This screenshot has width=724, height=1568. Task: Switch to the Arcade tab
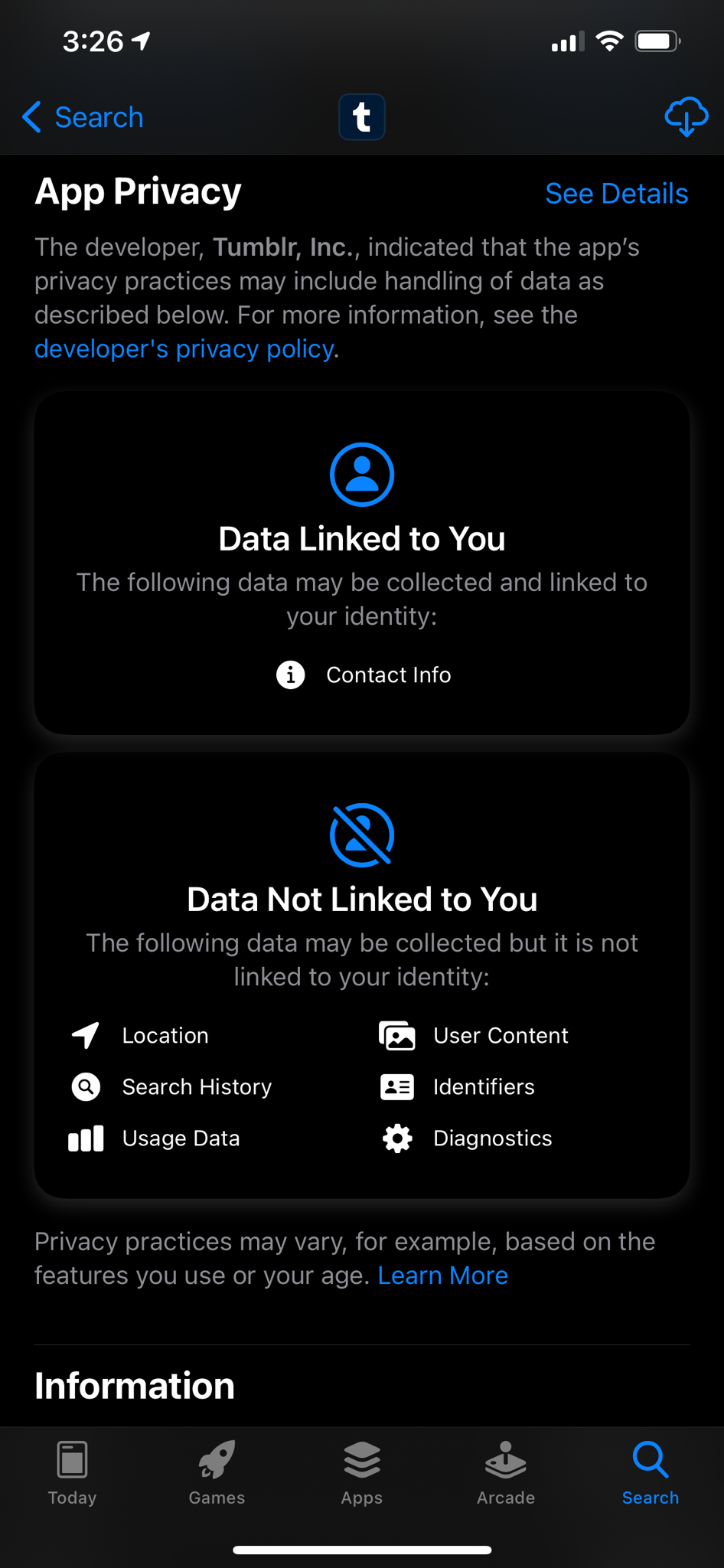coord(506,1473)
